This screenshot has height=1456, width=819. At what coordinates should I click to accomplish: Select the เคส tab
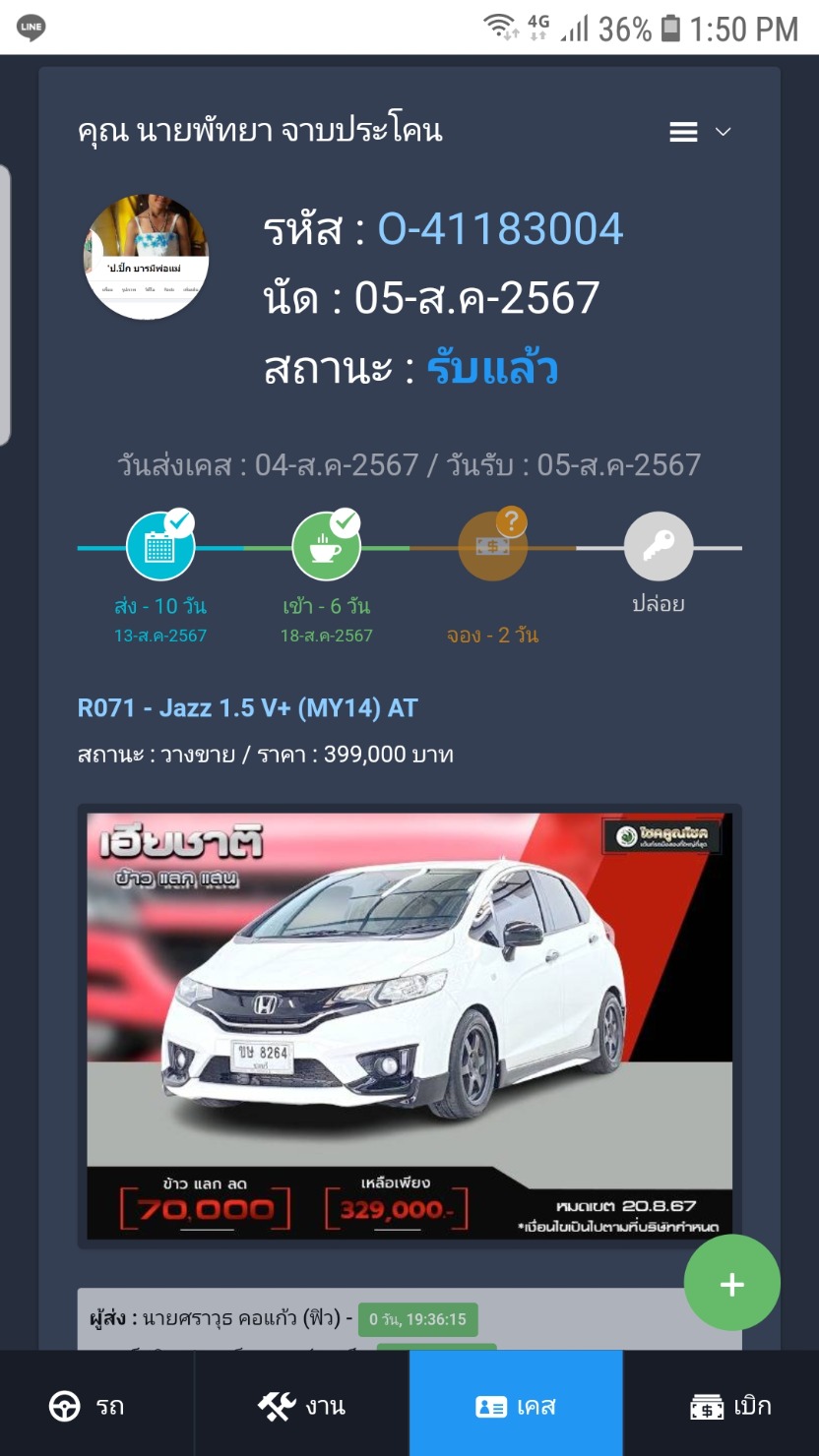[x=516, y=1406]
